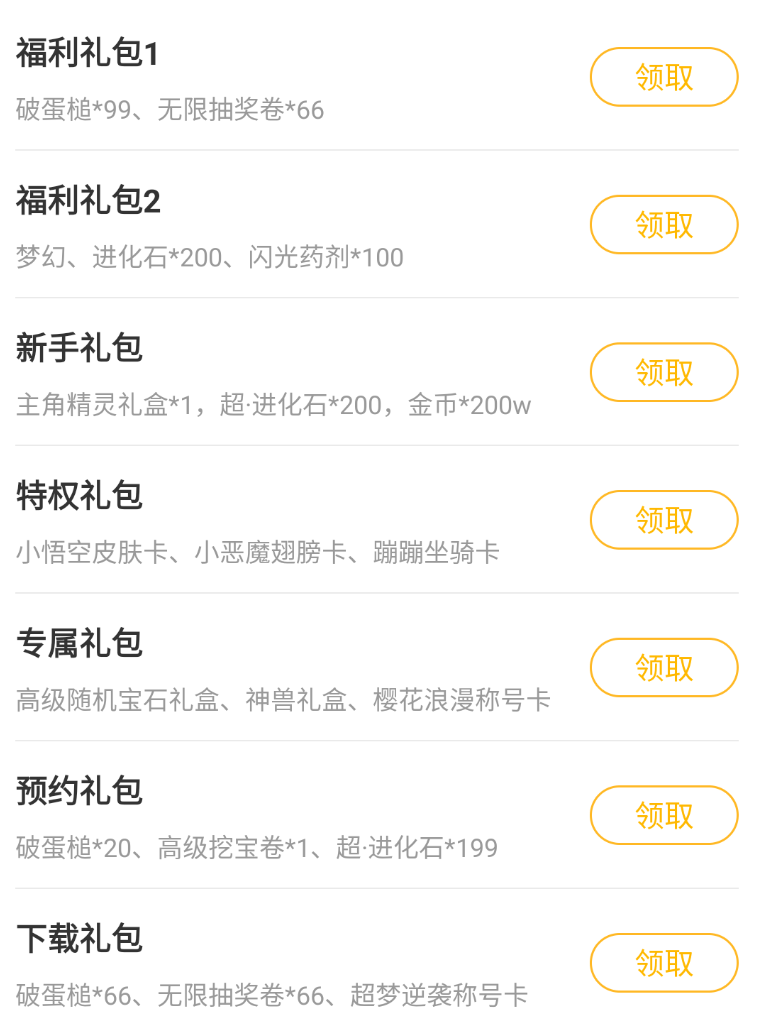Collect the 预约礼包 reward
757x1035 pixels.
[664, 815]
